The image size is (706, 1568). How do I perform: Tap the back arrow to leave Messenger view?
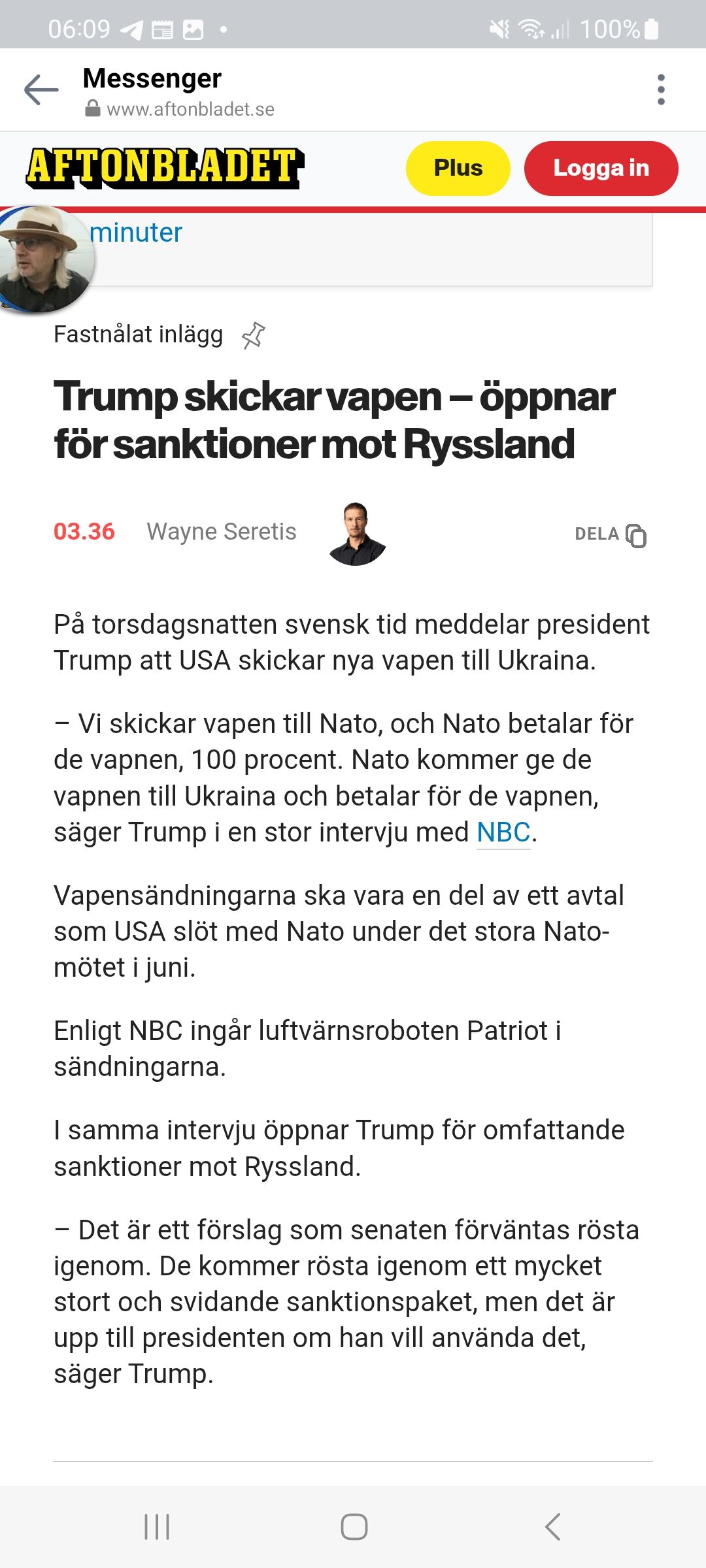pyautogui.click(x=39, y=89)
